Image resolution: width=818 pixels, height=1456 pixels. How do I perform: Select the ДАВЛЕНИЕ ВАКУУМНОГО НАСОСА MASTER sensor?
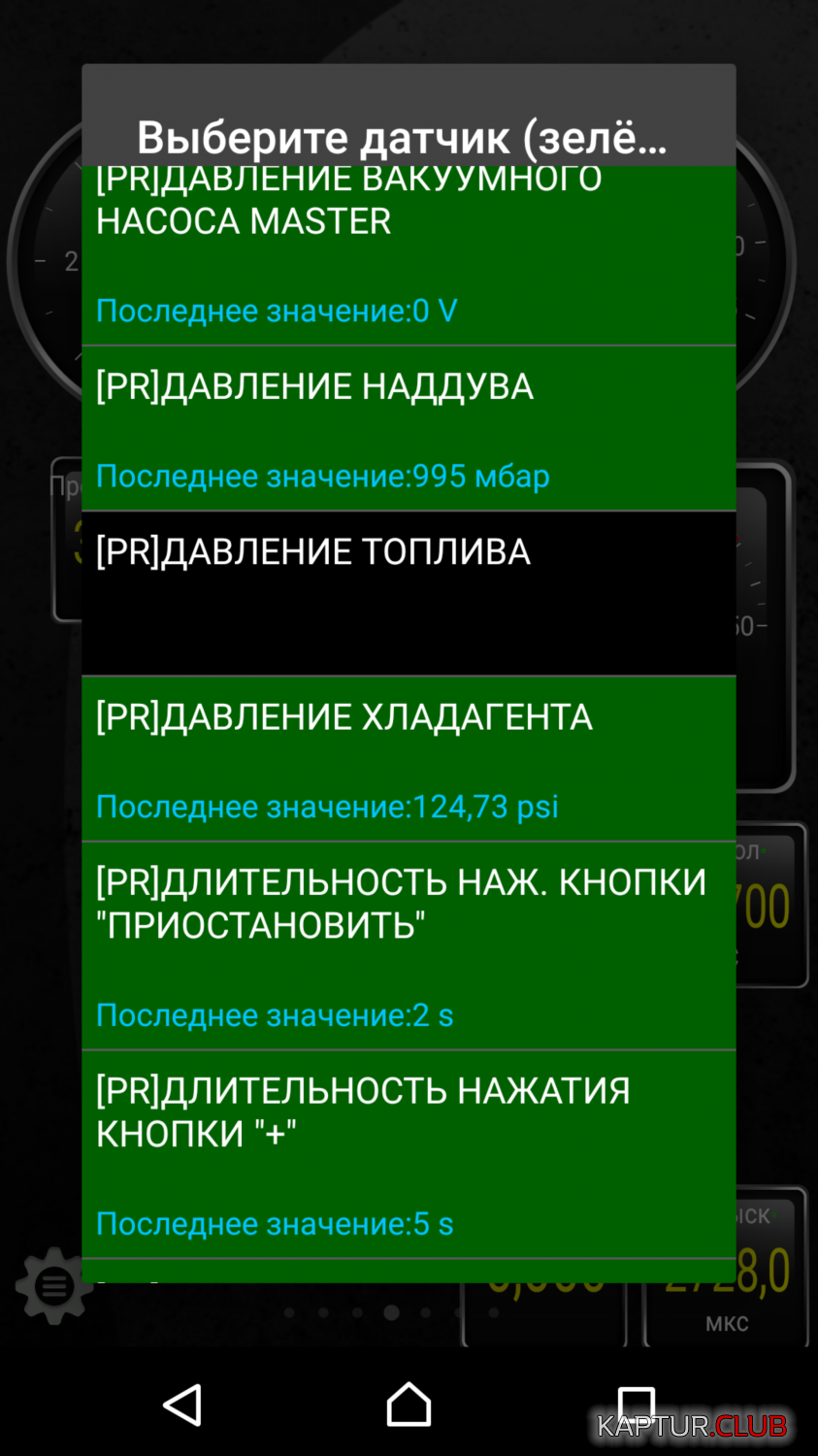[x=409, y=255]
